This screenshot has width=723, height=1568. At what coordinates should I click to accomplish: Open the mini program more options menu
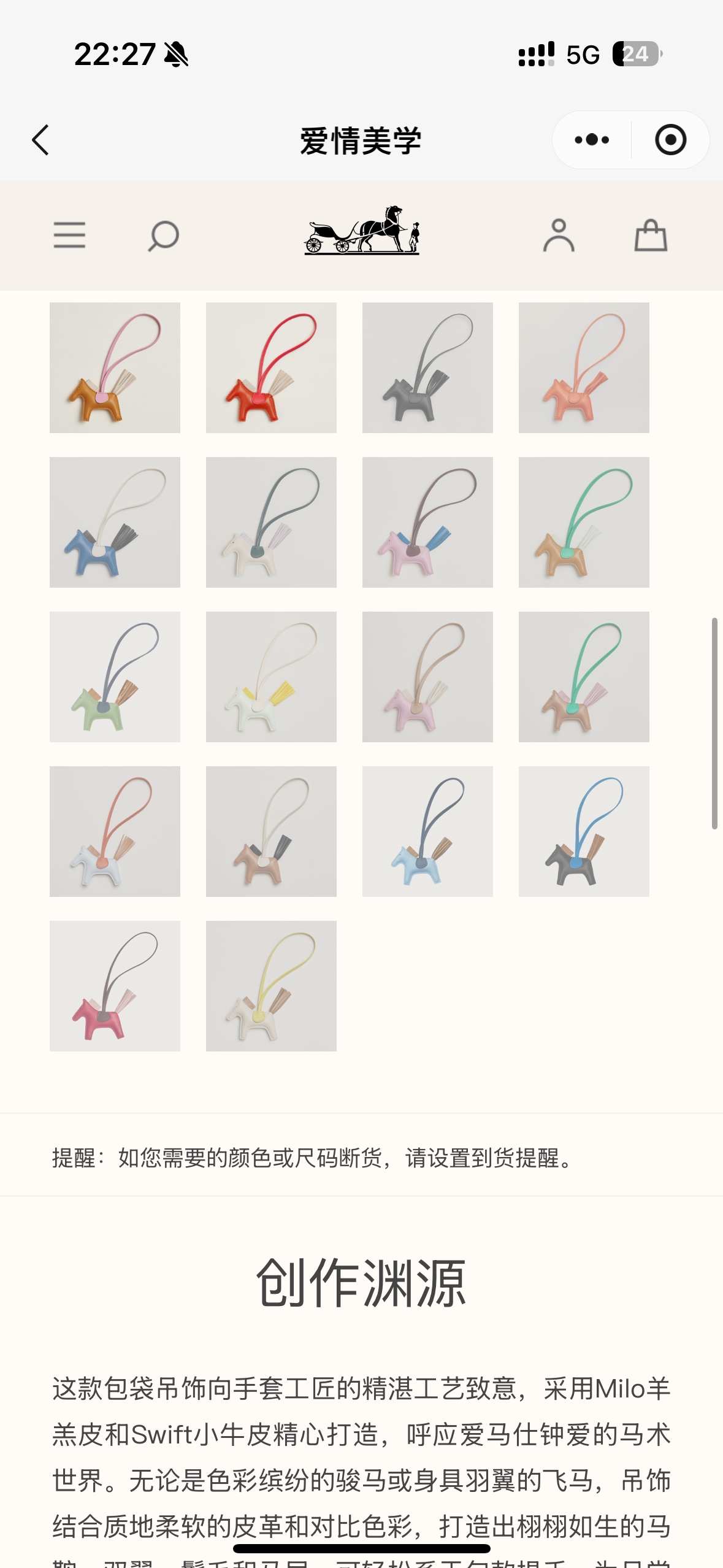(x=592, y=140)
